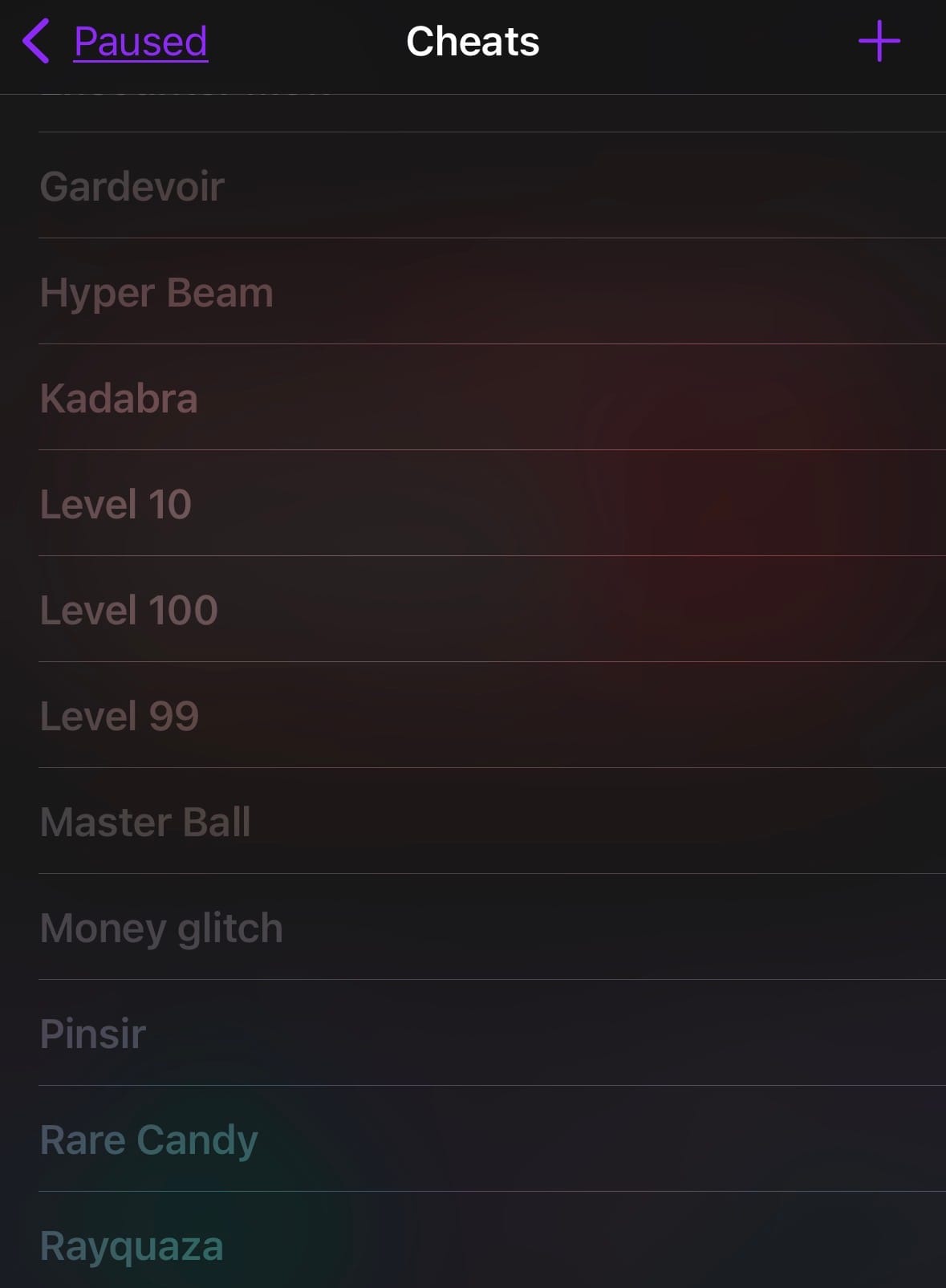Enable the Rare Candy cheat

(x=321, y=1138)
